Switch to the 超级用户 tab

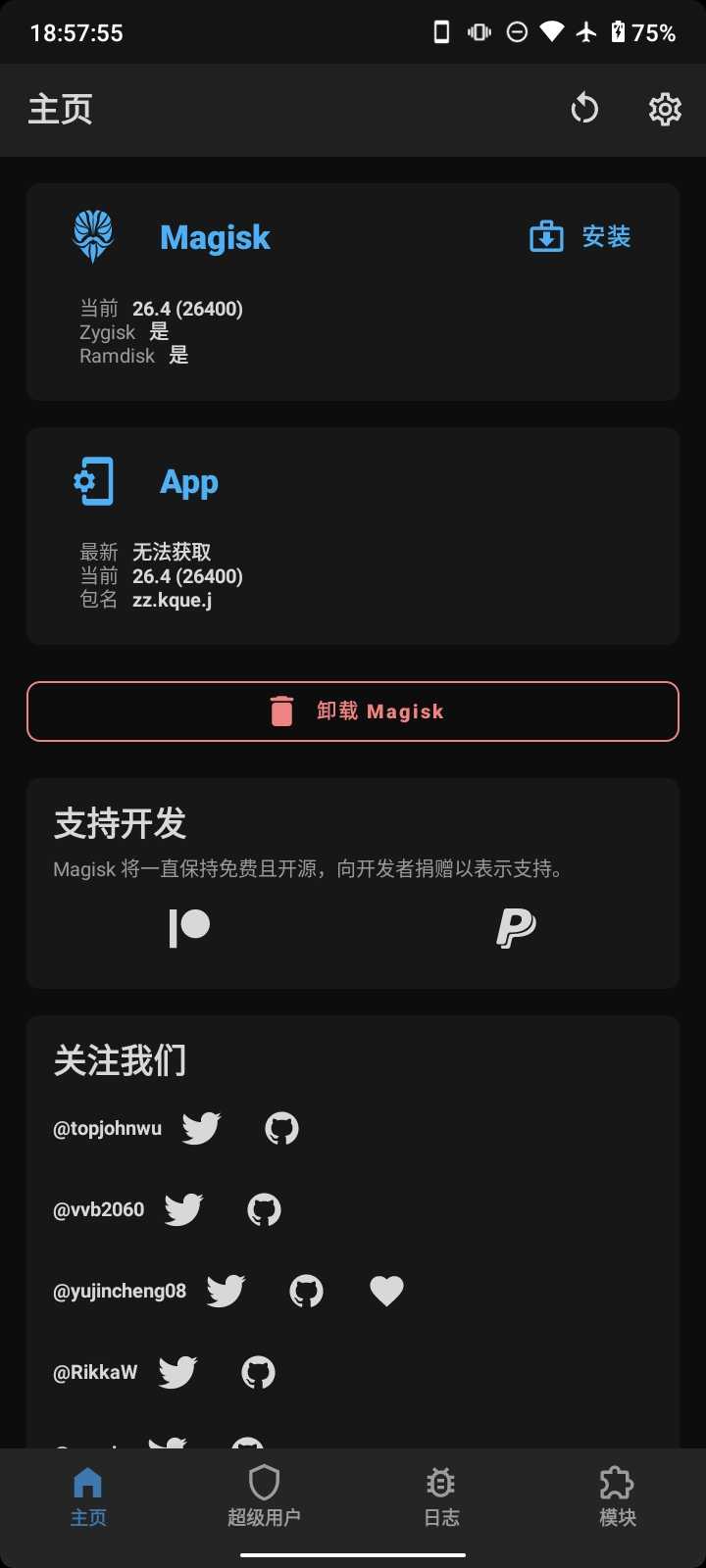tap(264, 1496)
